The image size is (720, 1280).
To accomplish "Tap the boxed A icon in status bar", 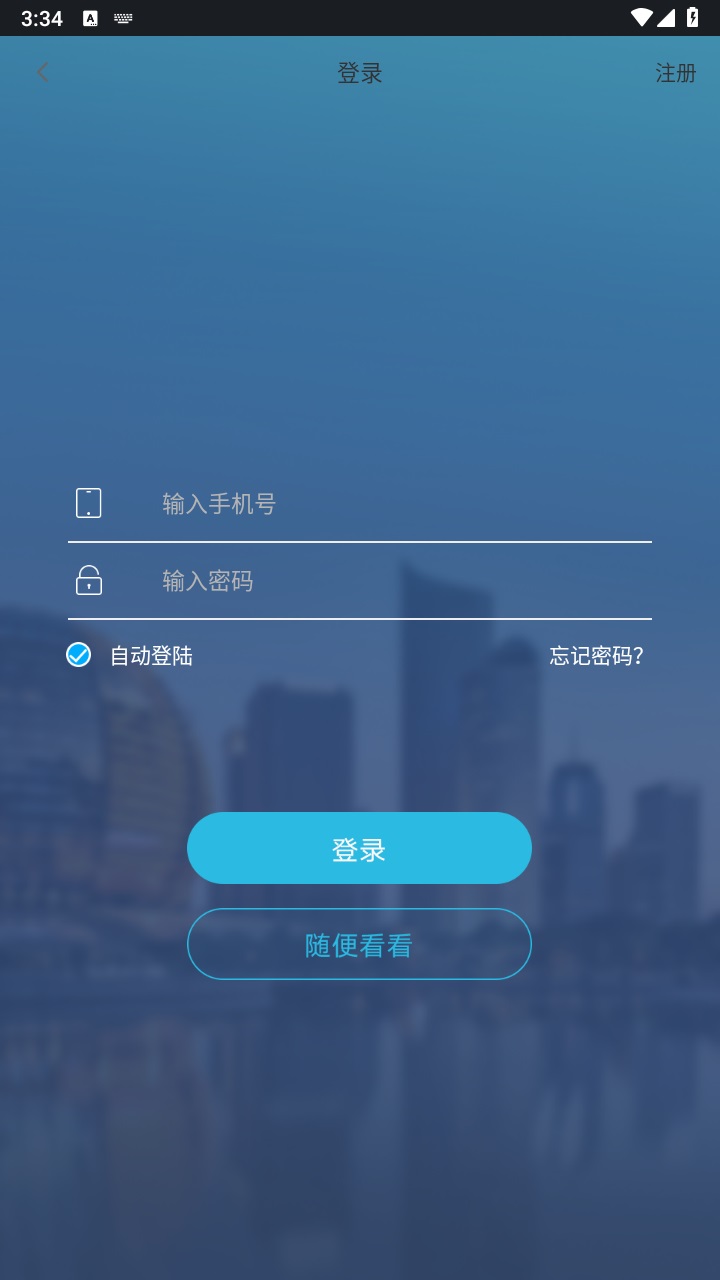I will pos(91,17).
